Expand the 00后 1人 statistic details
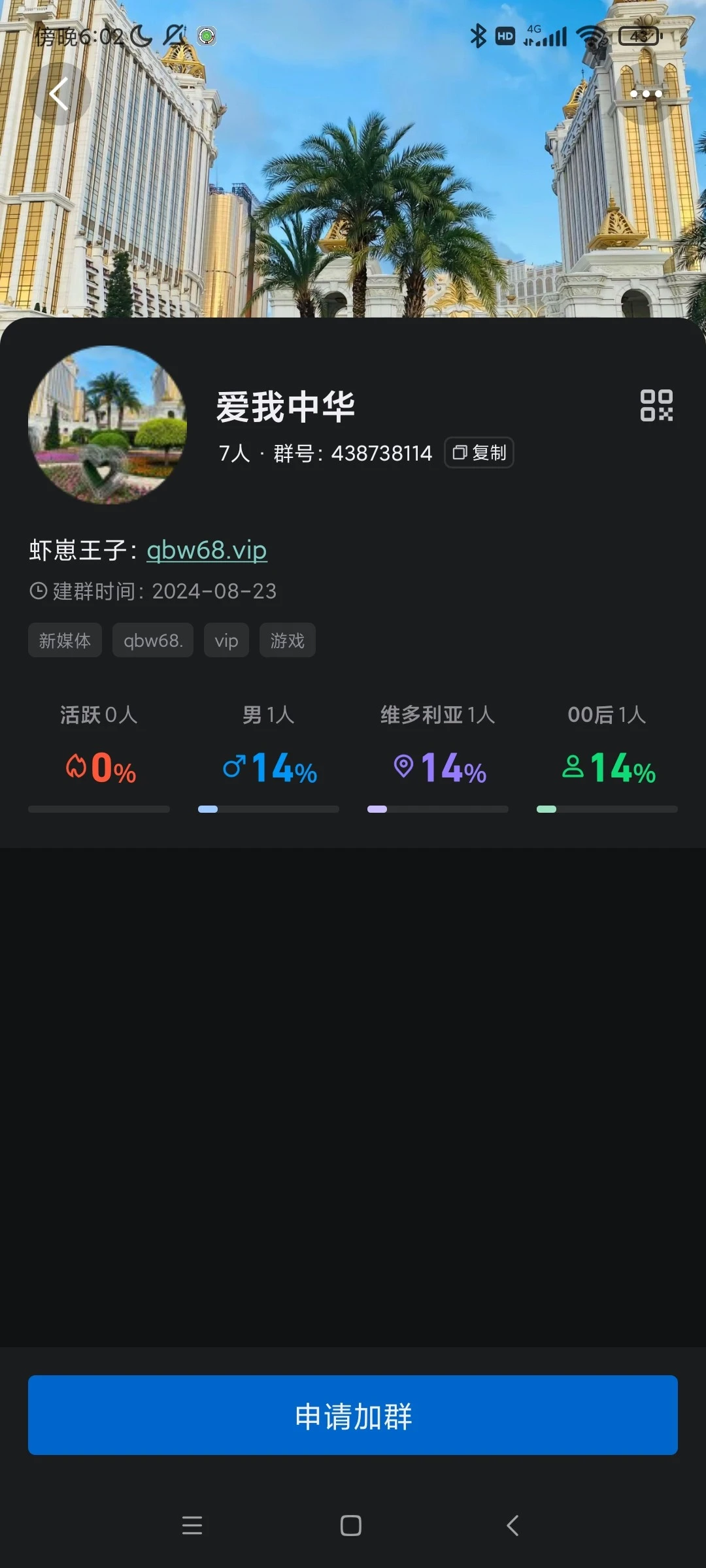Image resolution: width=706 pixels, height=1568 pixels. [x=606, y=715]
